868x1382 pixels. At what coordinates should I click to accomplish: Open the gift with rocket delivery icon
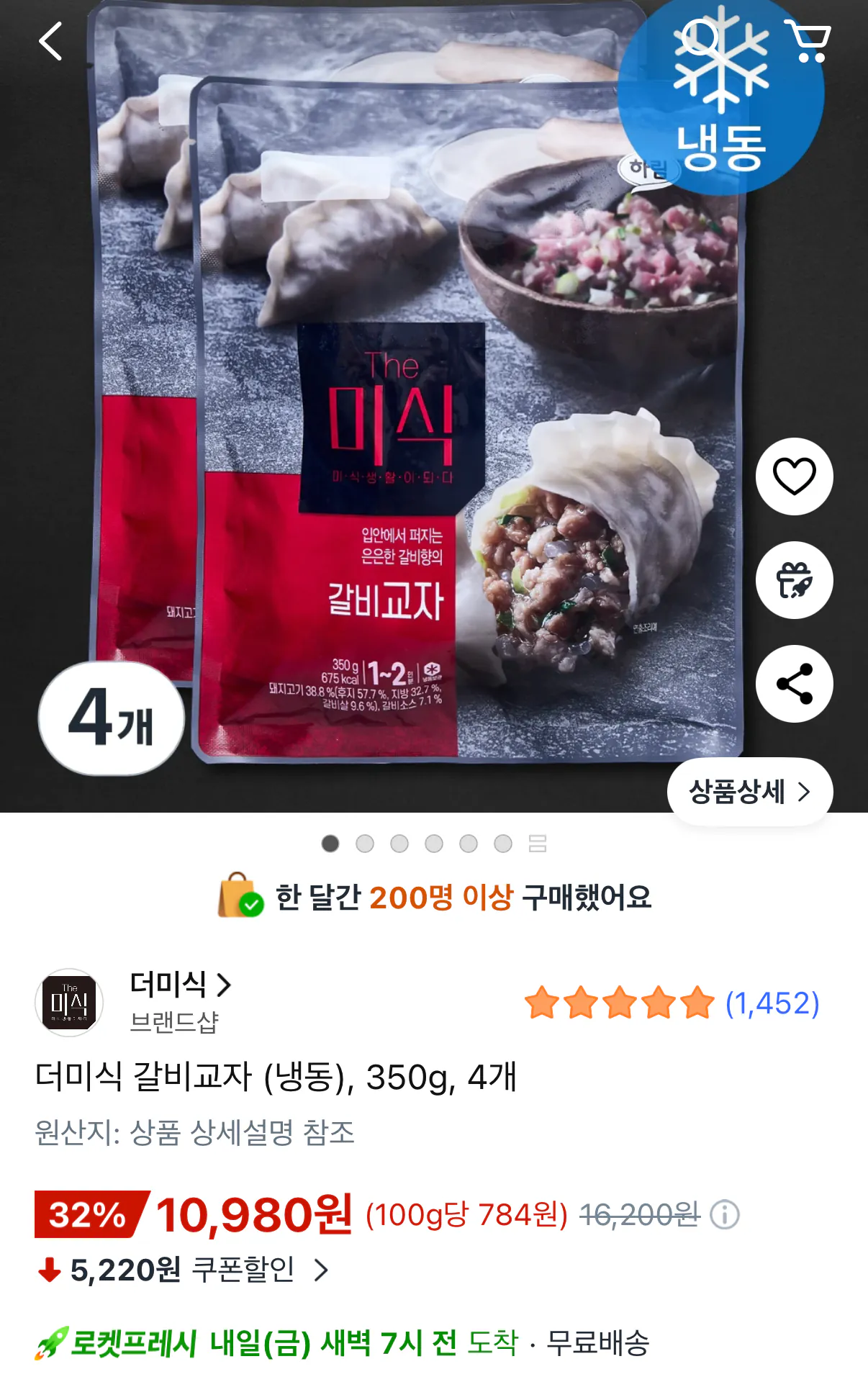click(x=795, y=582)
